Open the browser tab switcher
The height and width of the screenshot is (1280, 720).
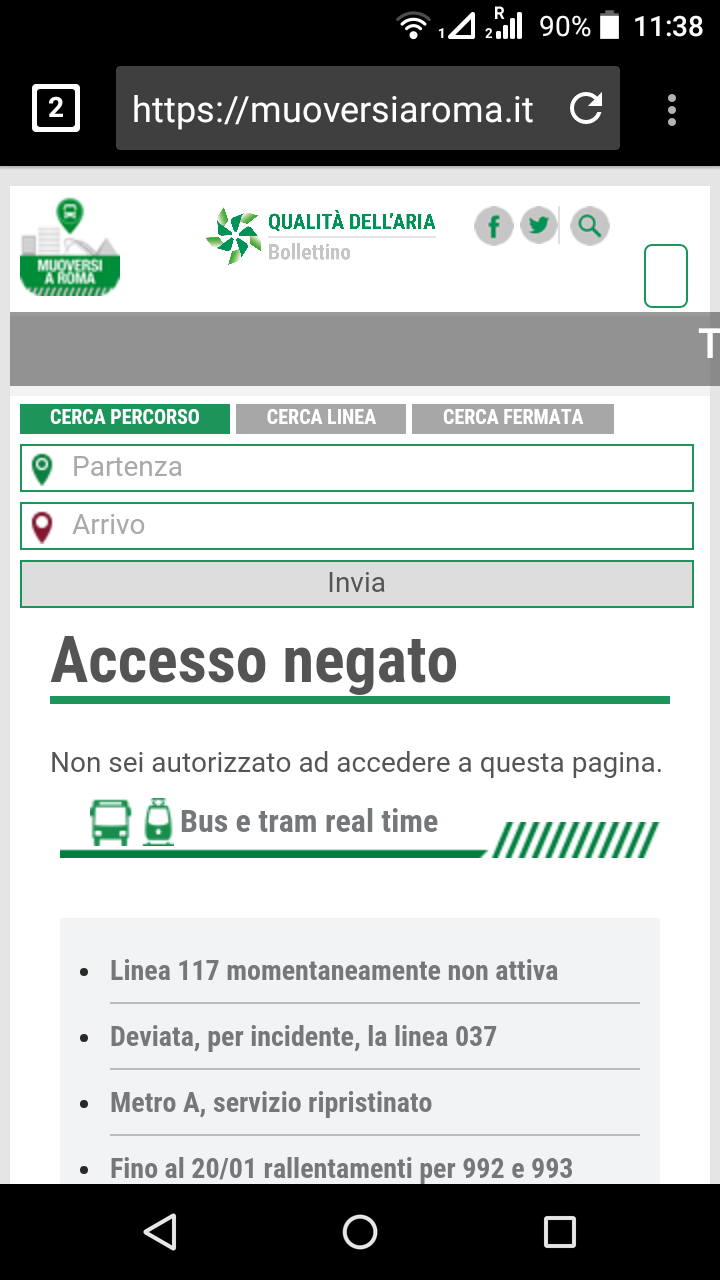point(56,108)
